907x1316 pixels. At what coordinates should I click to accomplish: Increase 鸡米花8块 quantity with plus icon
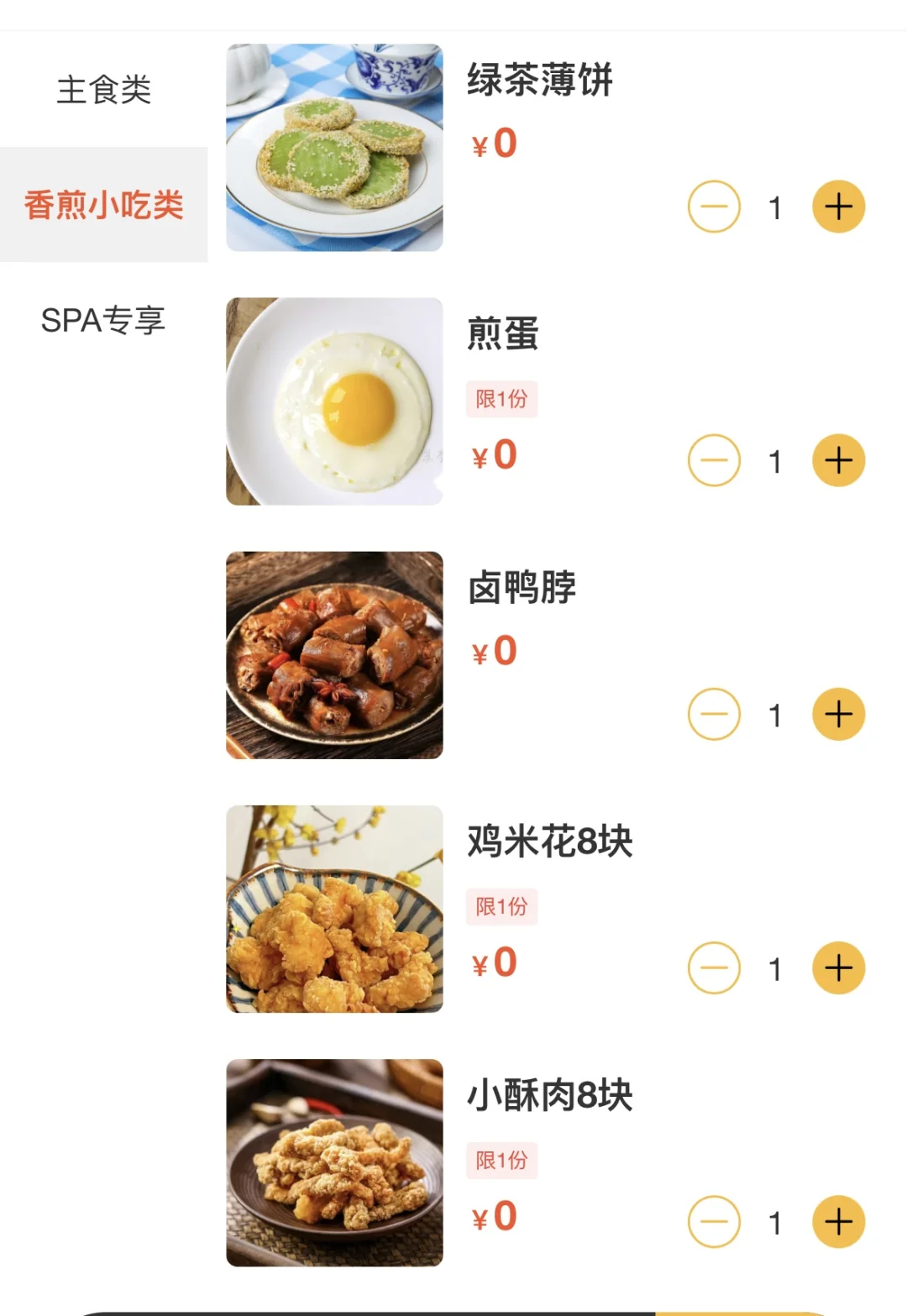[837, 968]
